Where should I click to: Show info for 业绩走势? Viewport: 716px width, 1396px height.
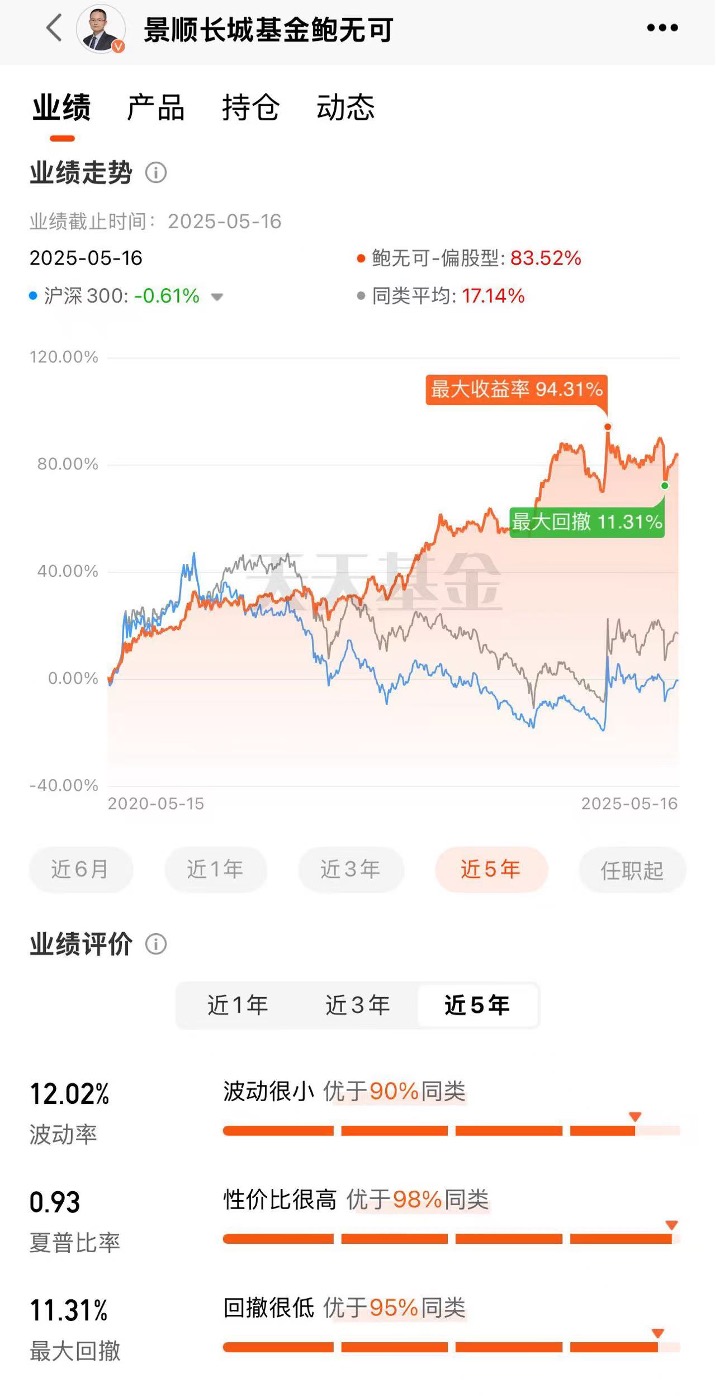[x=156, y=173]
